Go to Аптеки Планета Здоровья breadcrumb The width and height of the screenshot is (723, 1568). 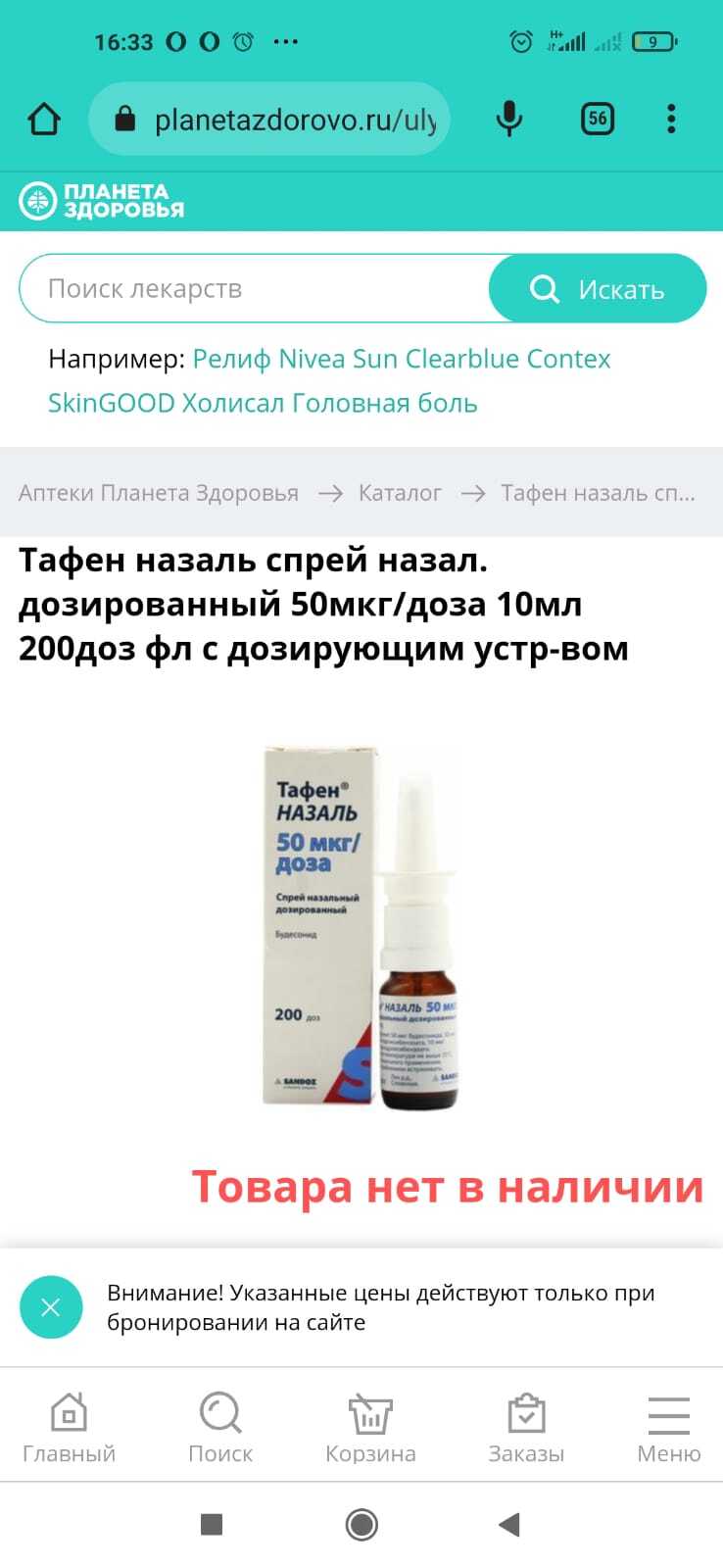click(159, 493)
